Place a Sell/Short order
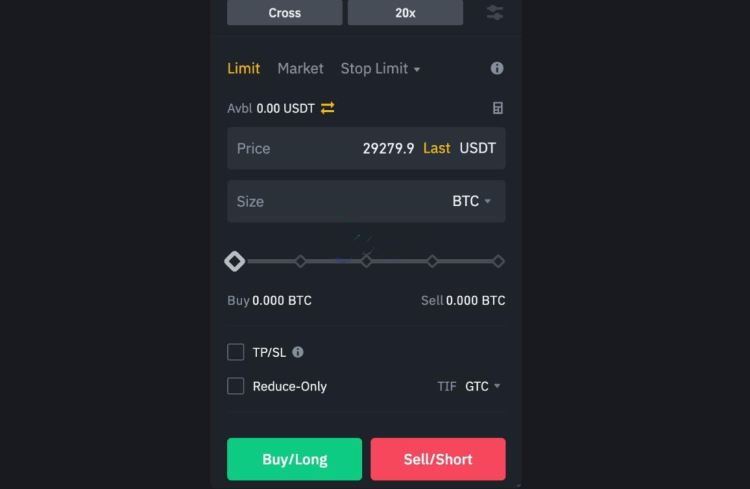 [438, 459]
